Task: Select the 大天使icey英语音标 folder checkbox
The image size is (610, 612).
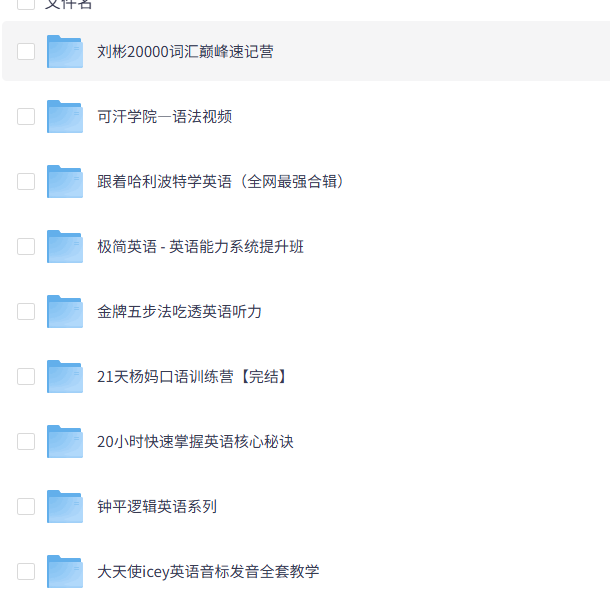Action: (x=26, y=571)
